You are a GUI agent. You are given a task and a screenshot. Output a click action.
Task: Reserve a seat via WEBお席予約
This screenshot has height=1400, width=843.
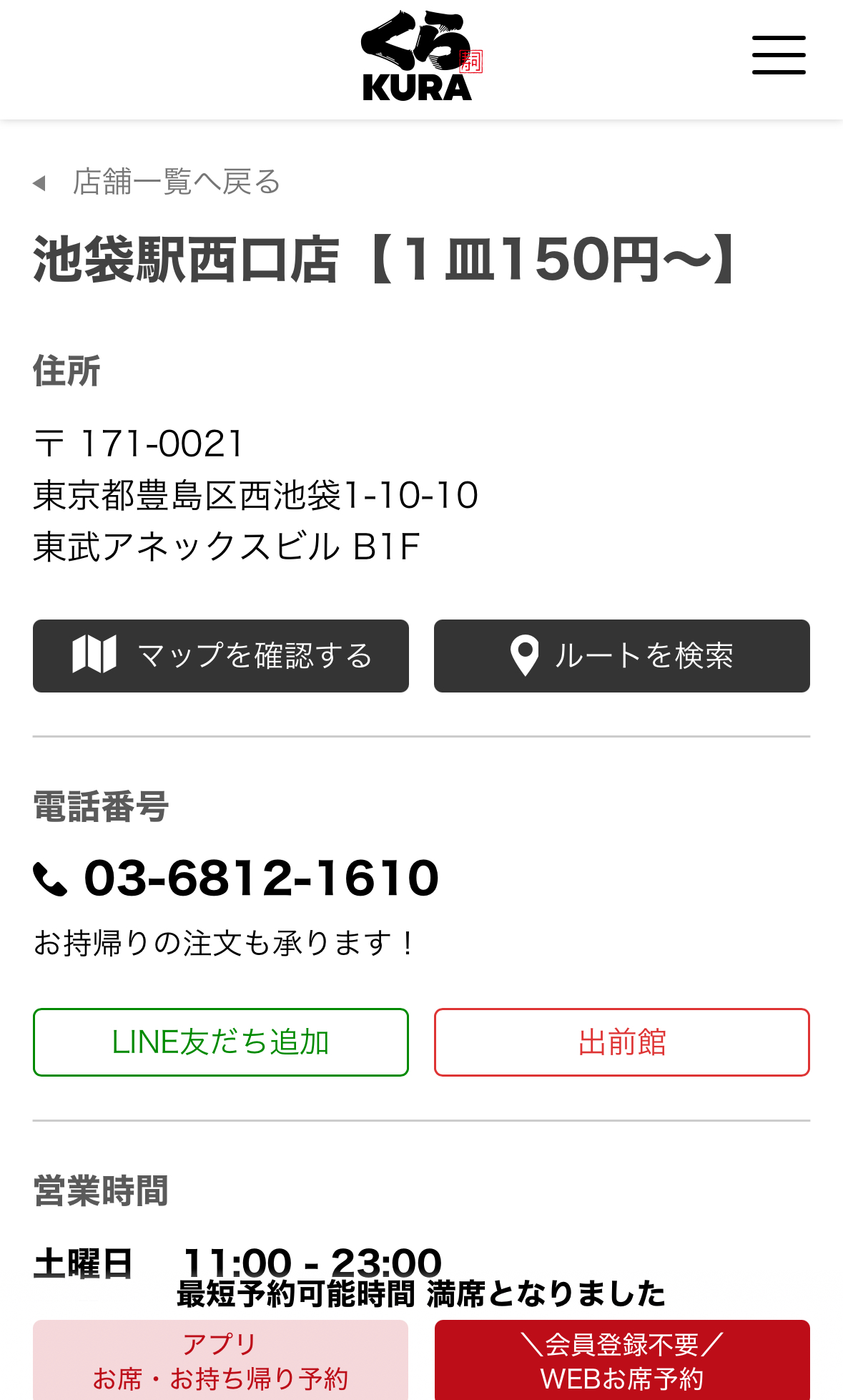(621, 1360)
